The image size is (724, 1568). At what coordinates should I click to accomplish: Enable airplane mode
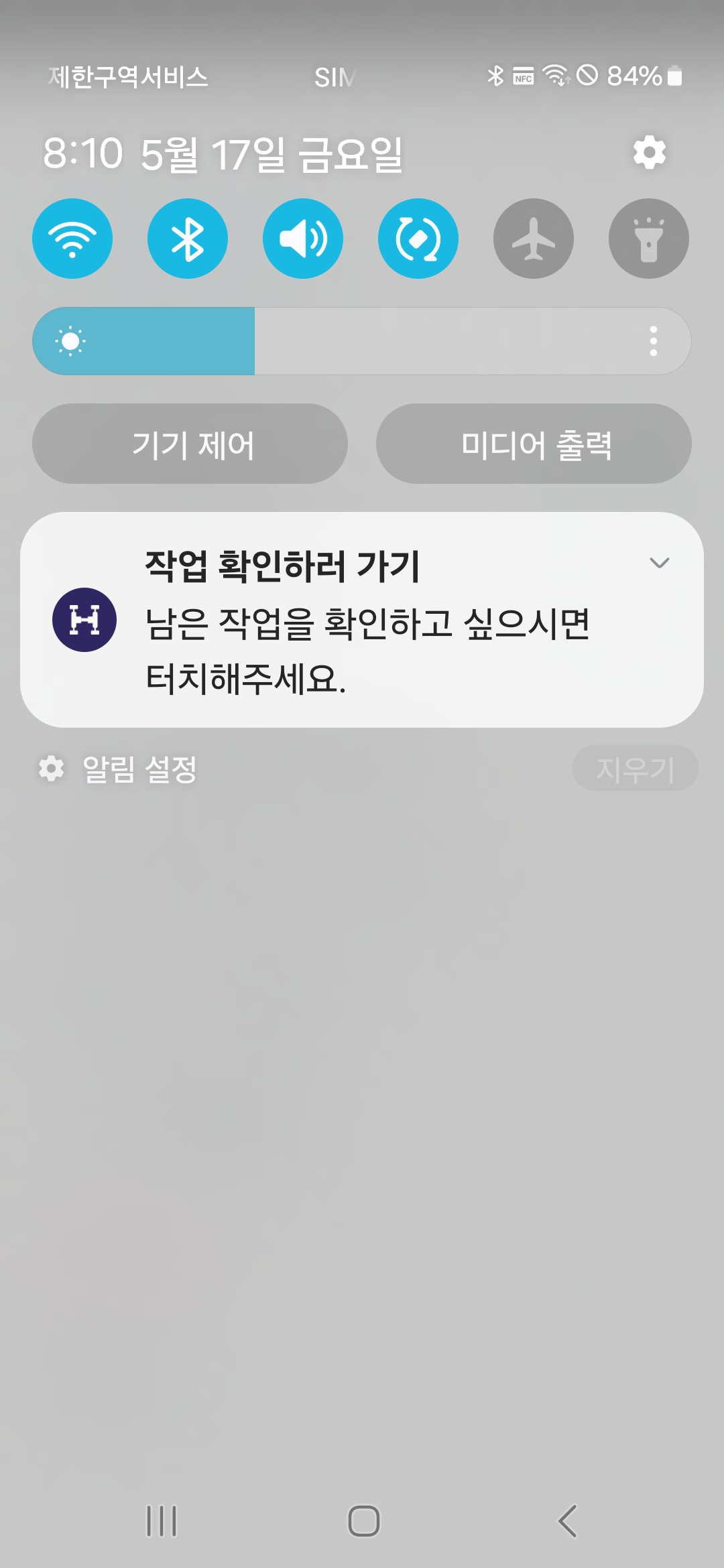click(x=534, y=239)
